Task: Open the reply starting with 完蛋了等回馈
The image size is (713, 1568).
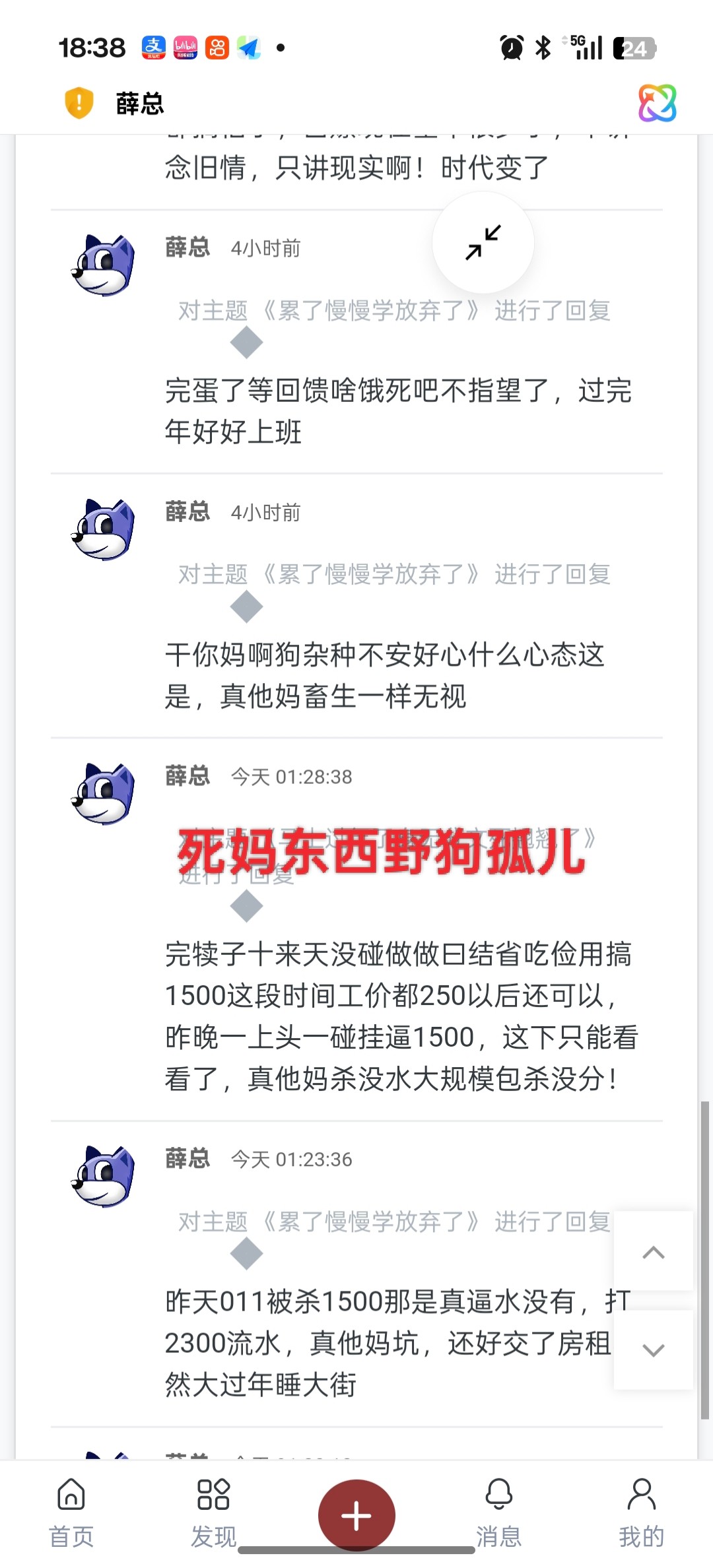Action: click(396, 410)
